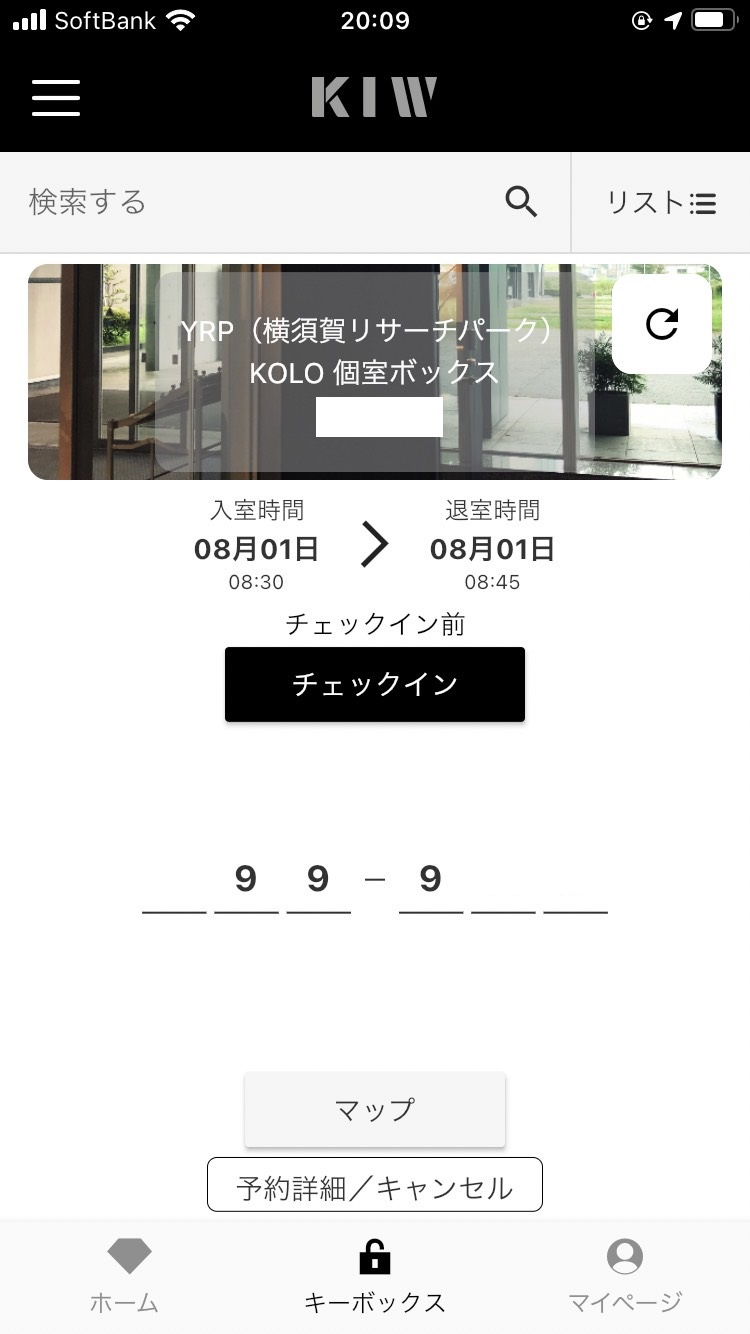Open the マップ map button

click(x=375, y=1109)
